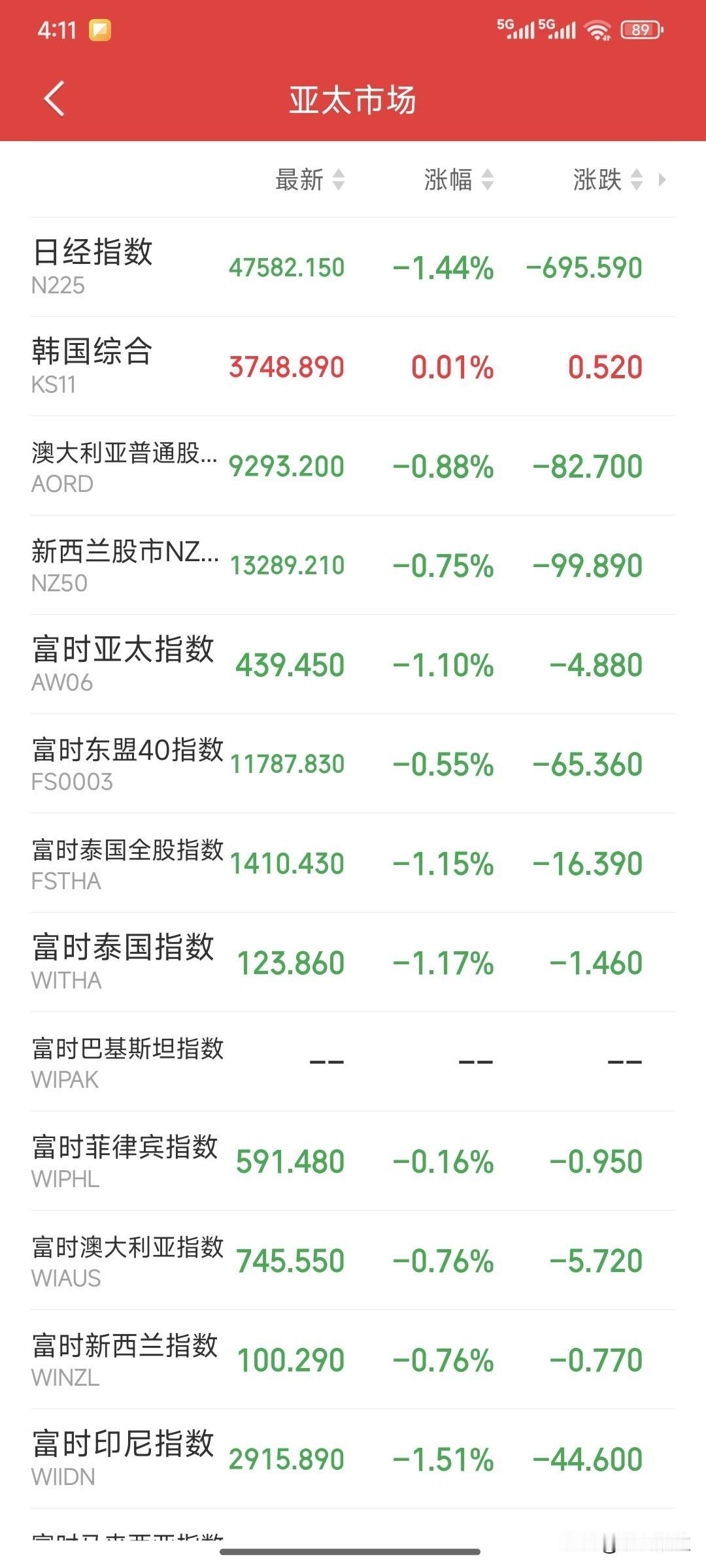The width and height of the screenshot is (706, 1568).
Task: Open the 韩国综合 KS11 index details
Action: [353, 366]
